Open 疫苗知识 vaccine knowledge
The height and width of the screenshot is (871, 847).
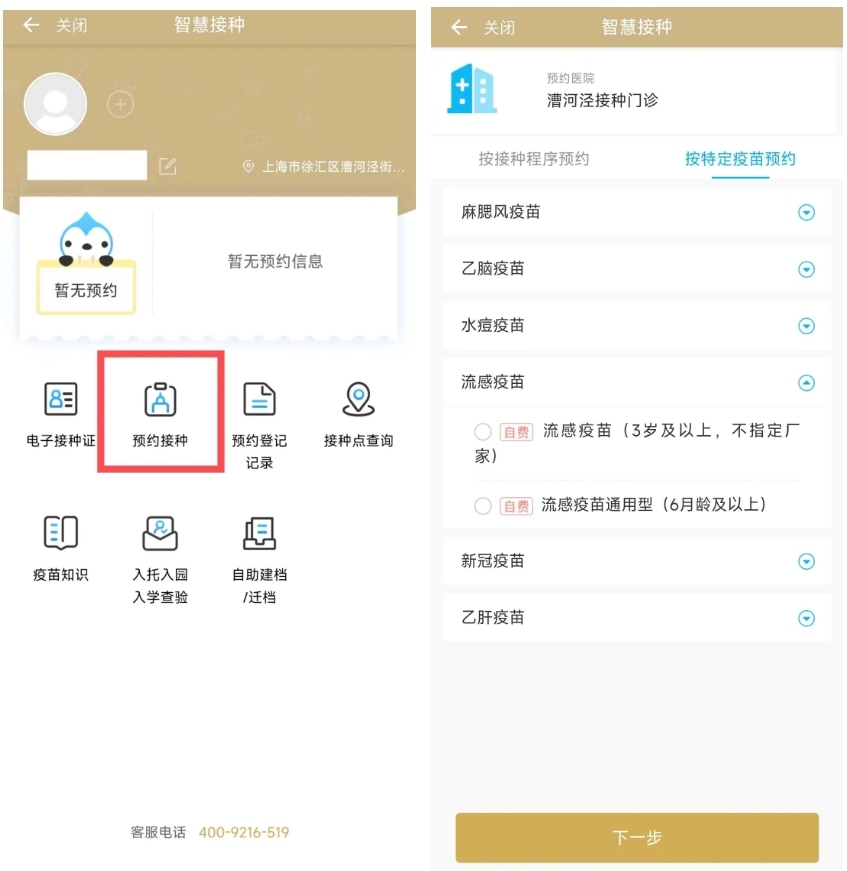[x=61, y=548]
